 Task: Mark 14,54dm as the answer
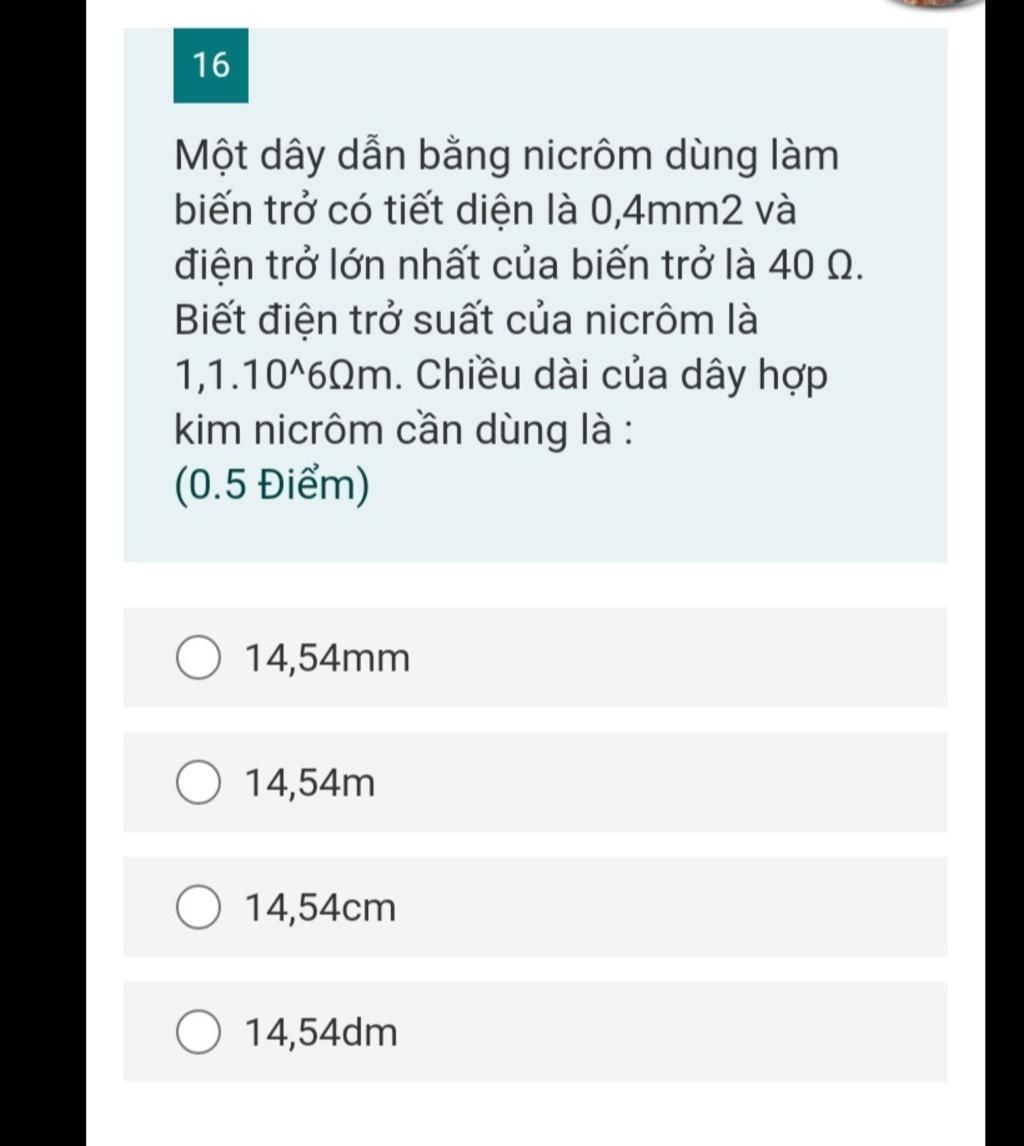[x=200, y=1032]
